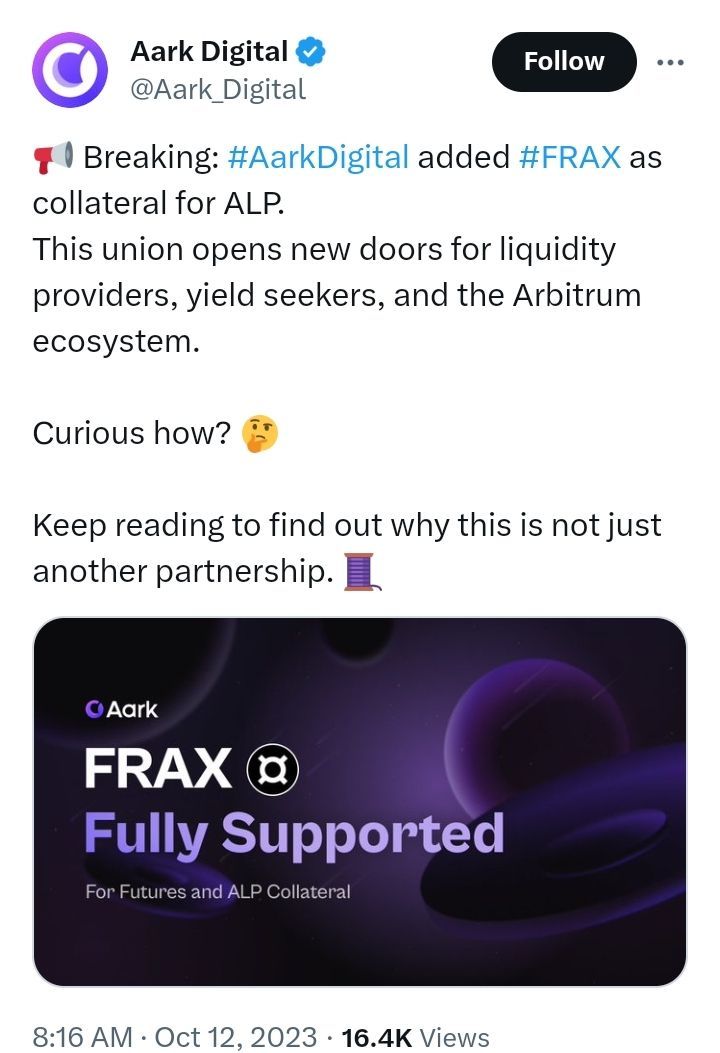Open the tweet options via three-dot icon
720x1053 pixels.
coord(672,61)
